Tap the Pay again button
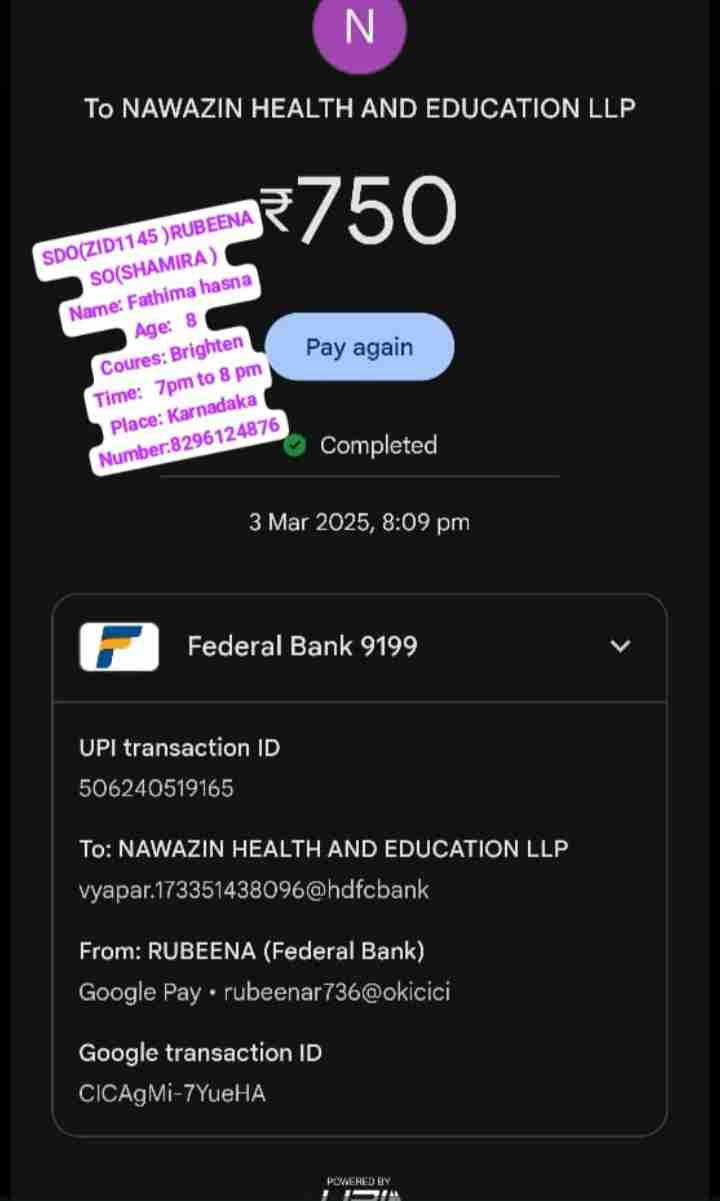720x1201 pixels. [x=360, y=347]
